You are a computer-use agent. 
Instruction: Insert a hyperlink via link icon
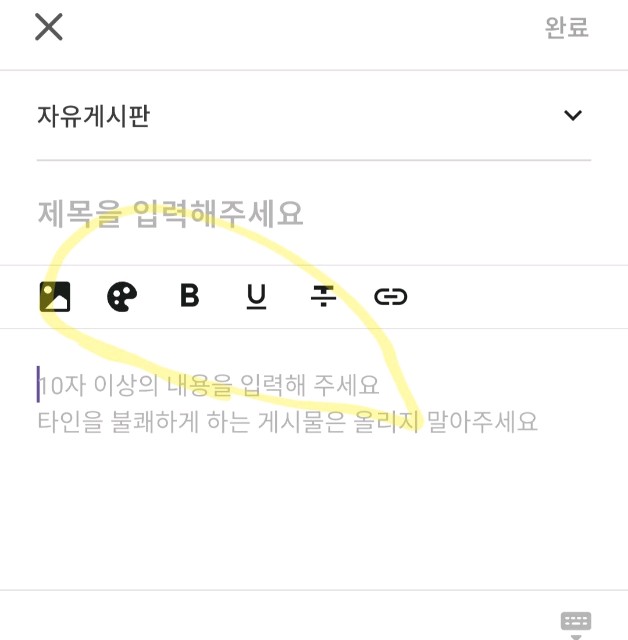[x=391, y=296]
